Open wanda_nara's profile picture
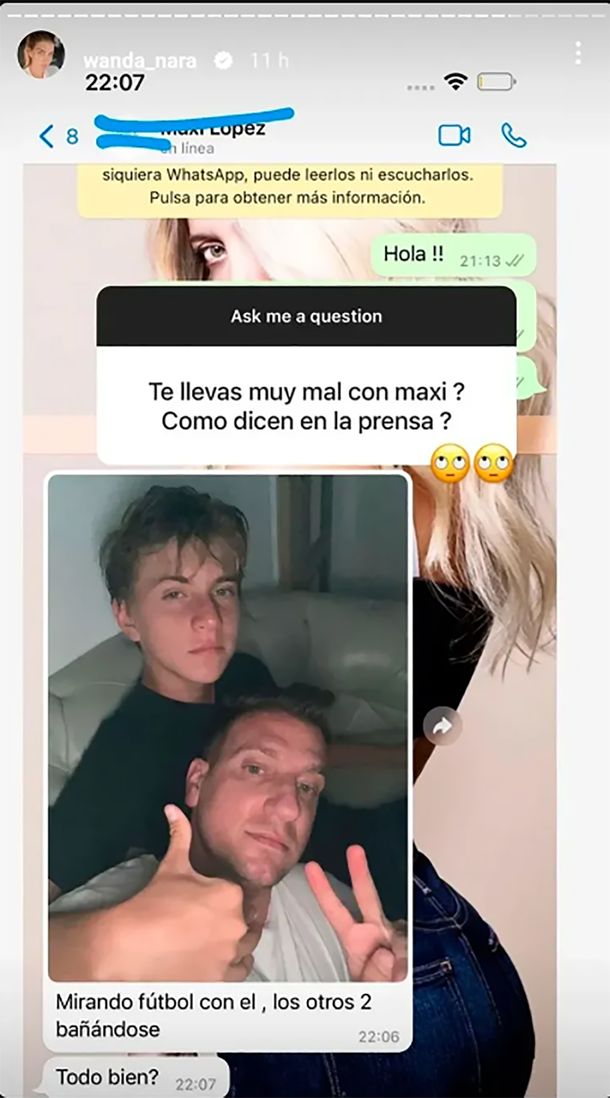This screenshot has height=1098, width=610. [x=41, y=55]
